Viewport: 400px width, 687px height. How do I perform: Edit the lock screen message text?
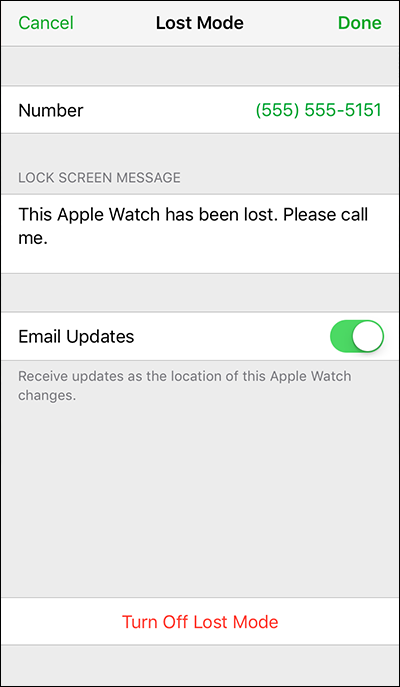click(200, 234)
